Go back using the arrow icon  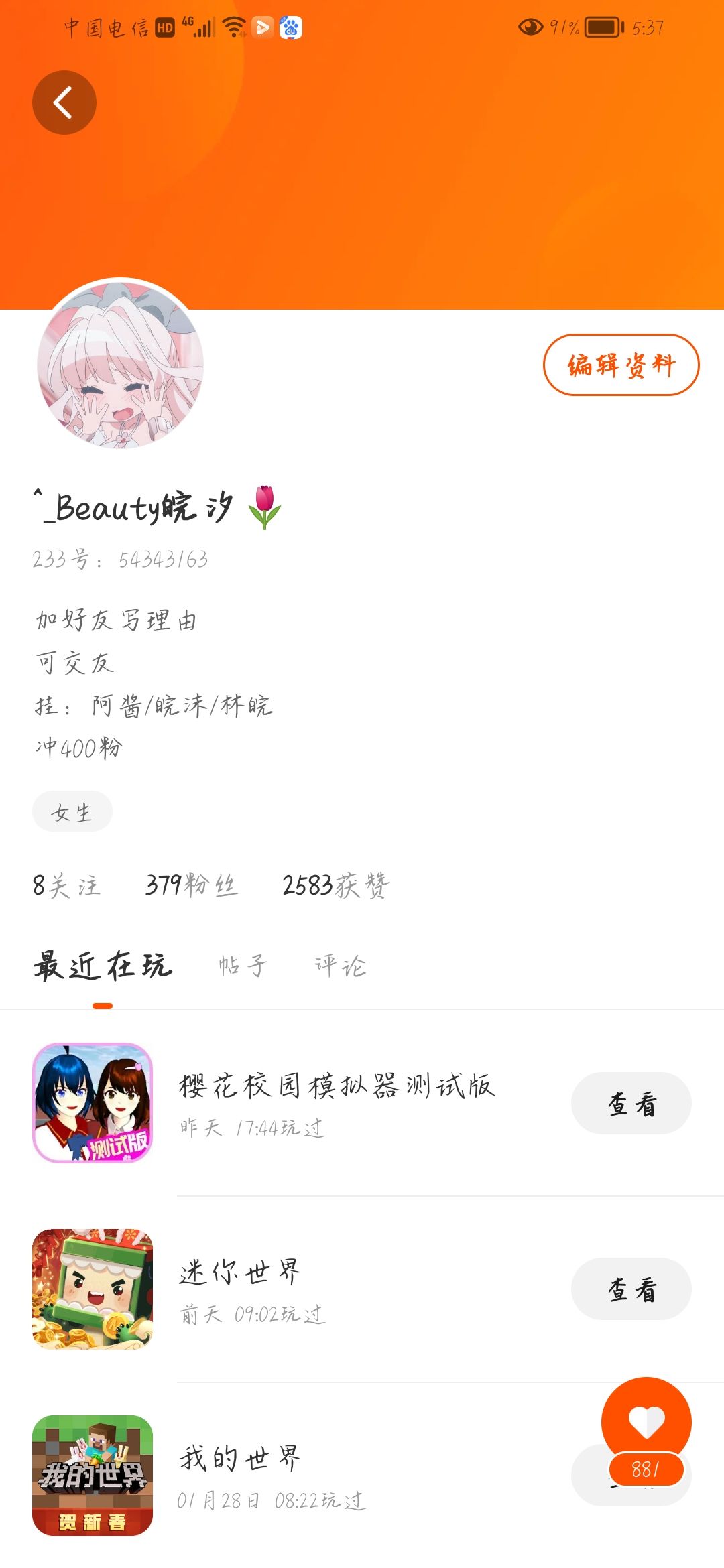coord(64,103)
